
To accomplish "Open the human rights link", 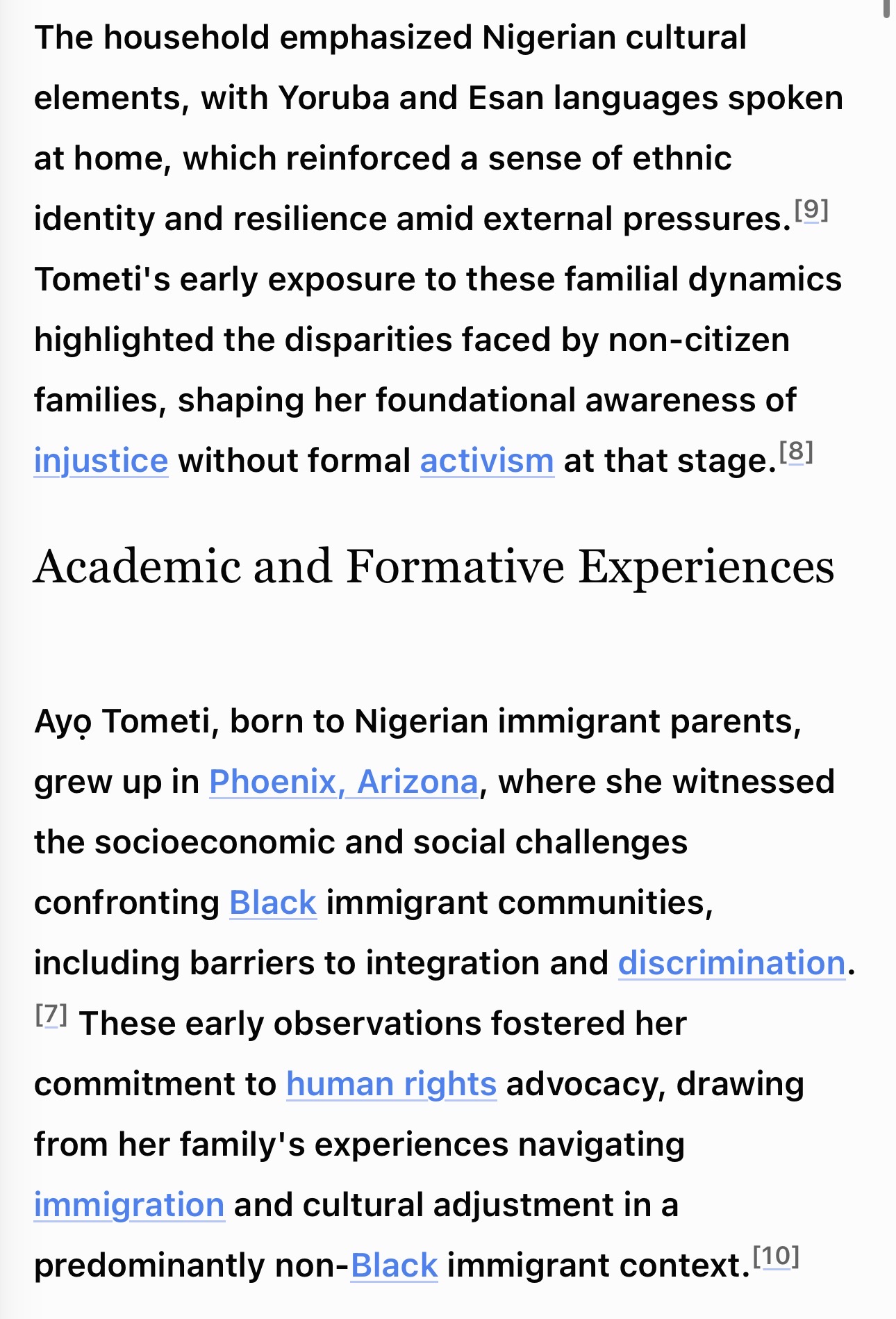I will [x=392, y=1084].
